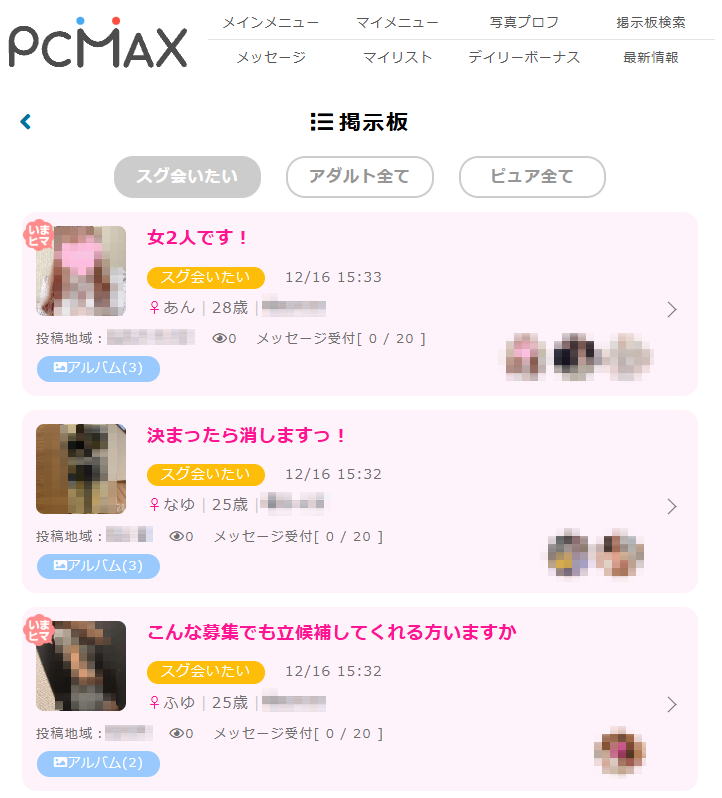Open デイリーボーナス in the top navigation
This screenshot has height=798, width=722.
(x=524, y=57)
